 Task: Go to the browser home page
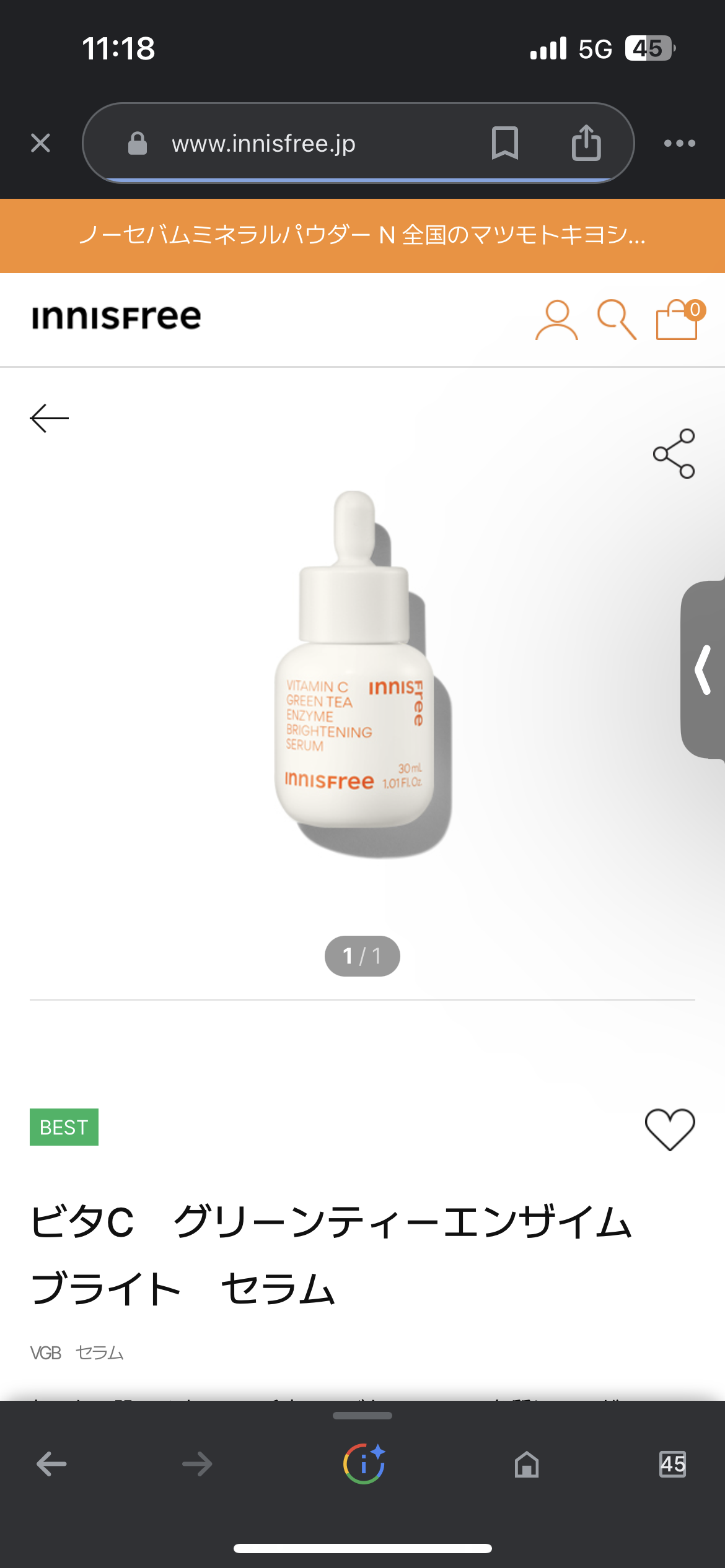[527, 1464]
